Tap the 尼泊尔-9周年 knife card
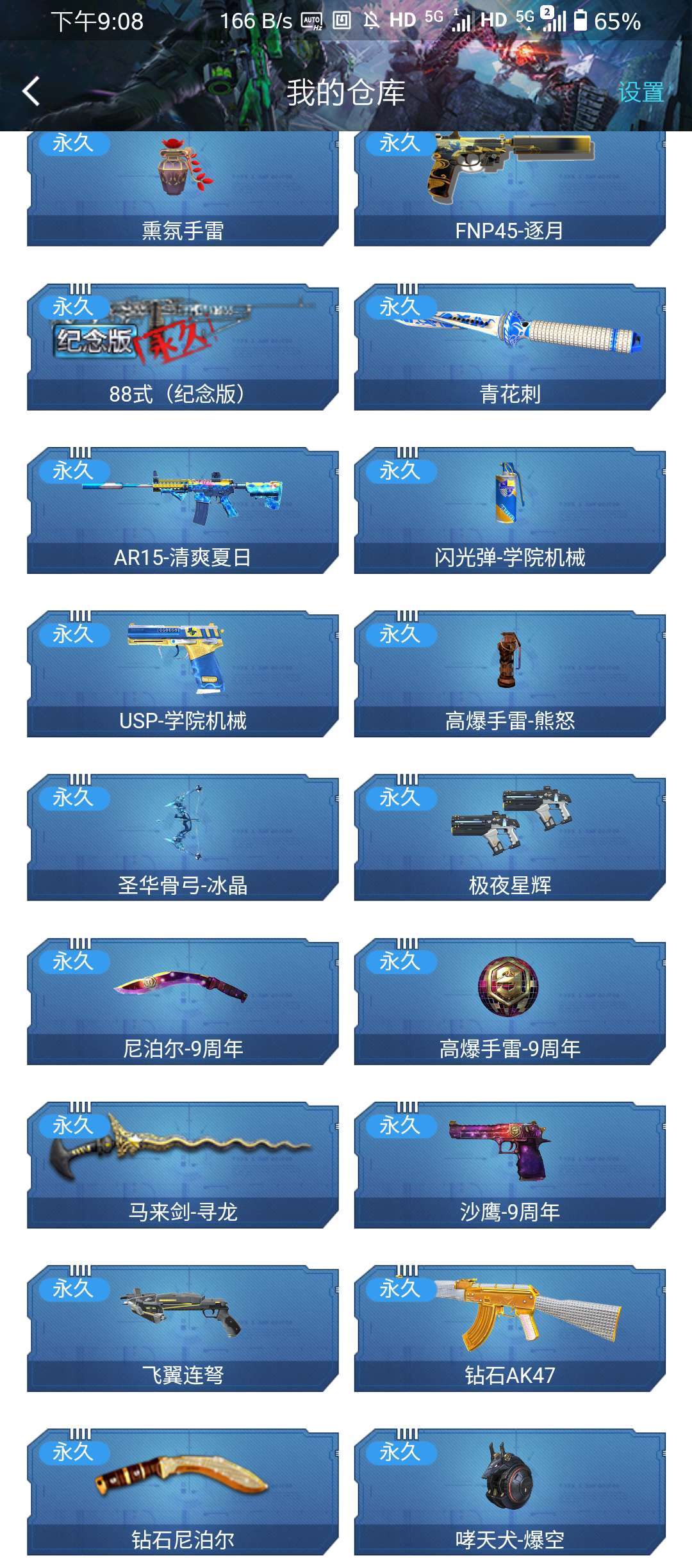The image size is (692, 1568). click(x=183, y=1002)
